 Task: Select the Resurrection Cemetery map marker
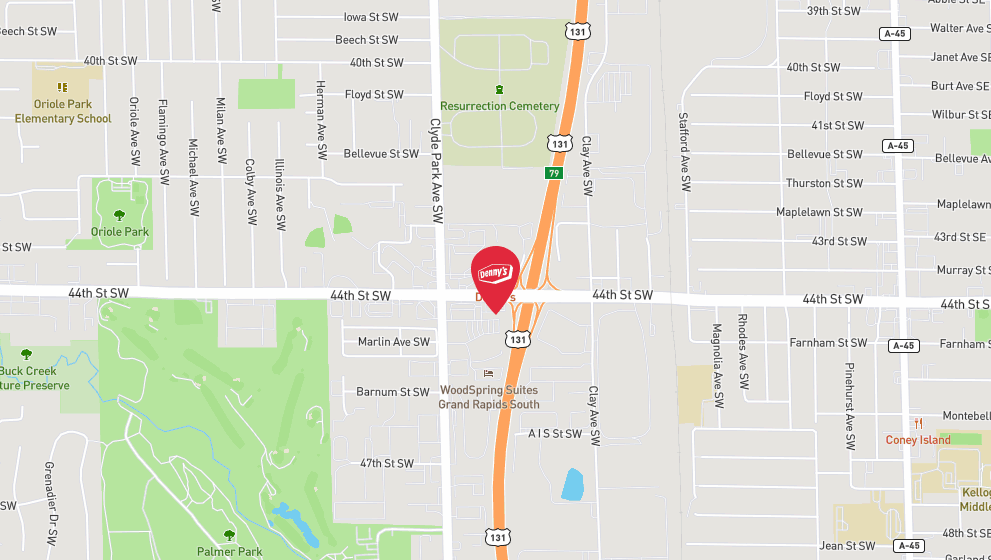click(499, 90)
